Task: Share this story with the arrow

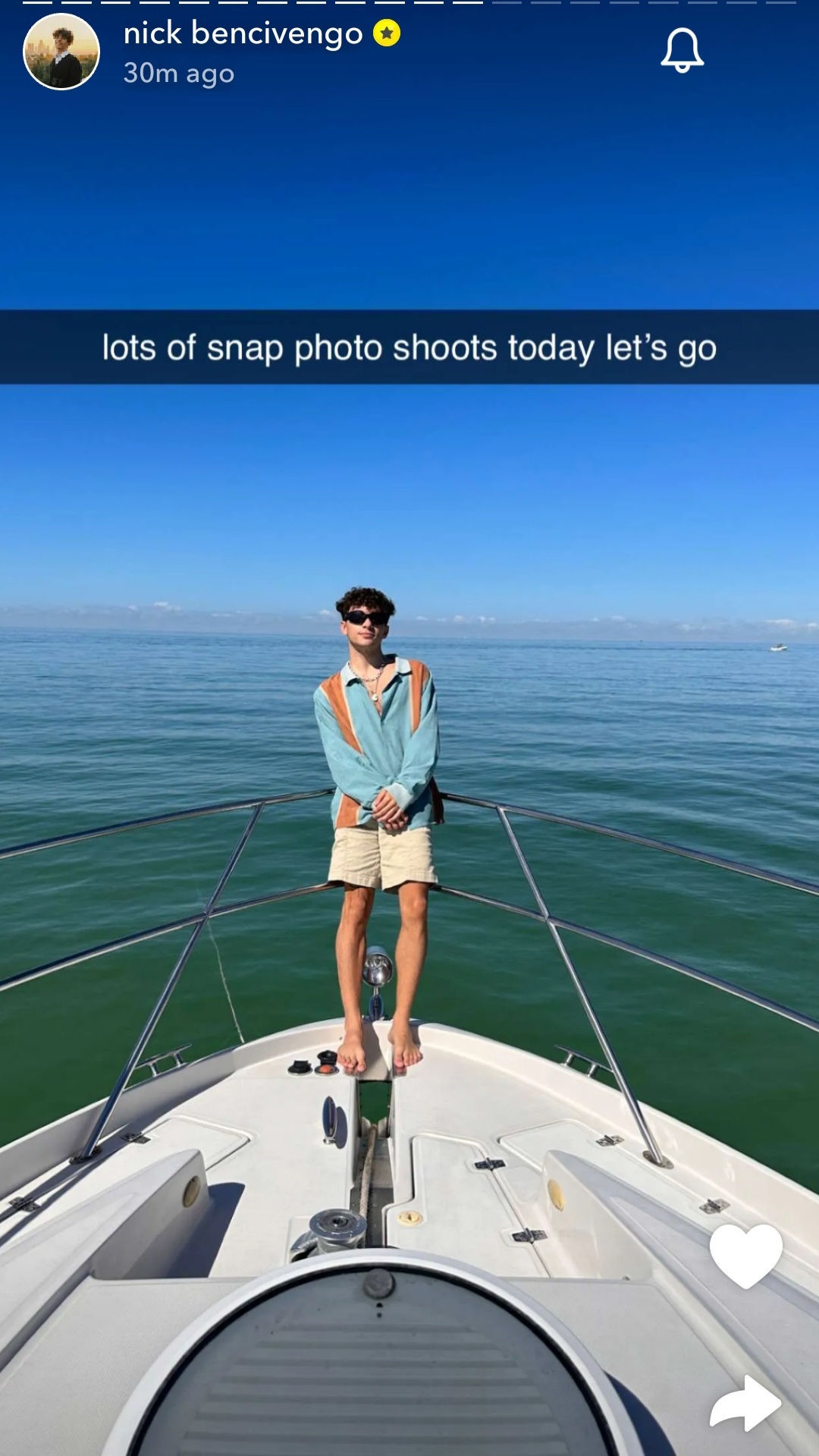Action: tap(745, 1404)
